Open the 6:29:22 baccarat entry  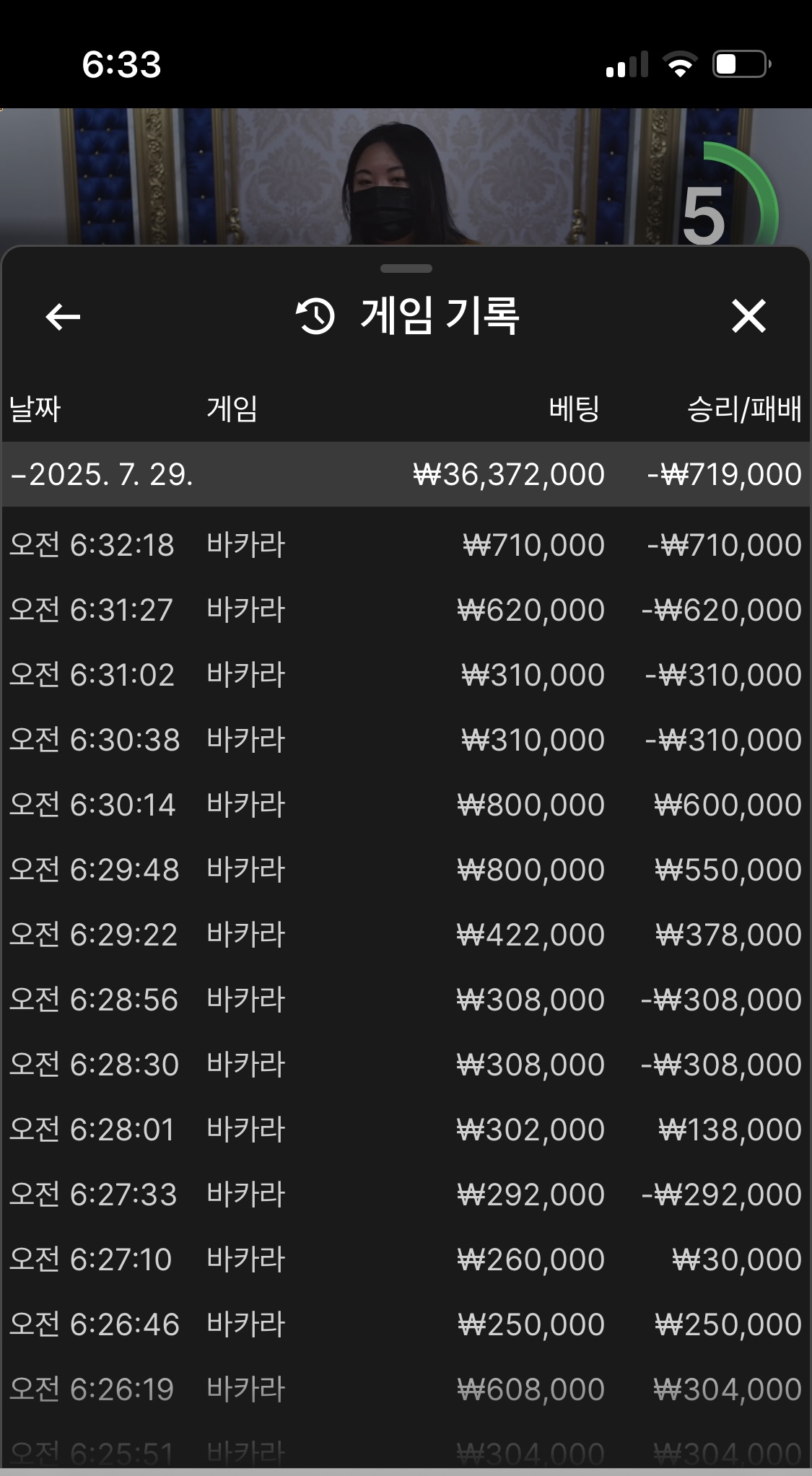point(406,935)
